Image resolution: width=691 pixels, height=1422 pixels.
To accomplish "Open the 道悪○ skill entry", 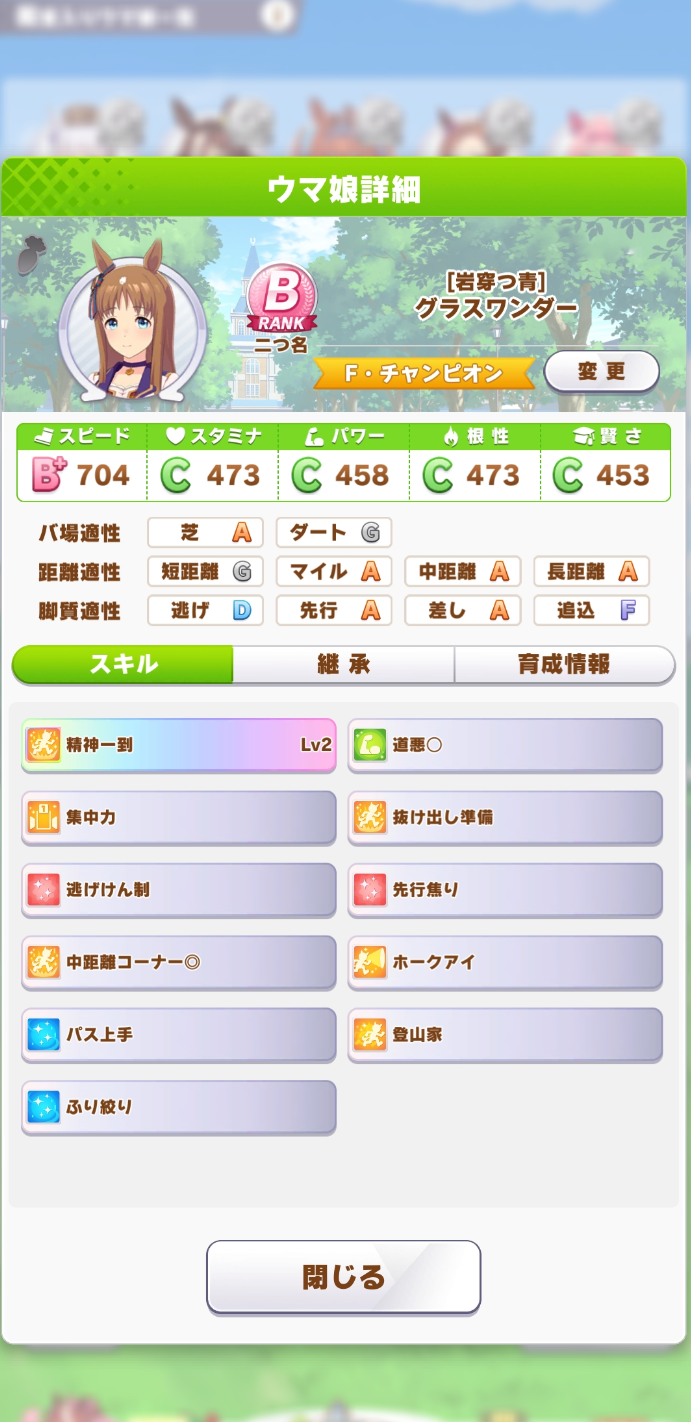I will pos(505,745).
